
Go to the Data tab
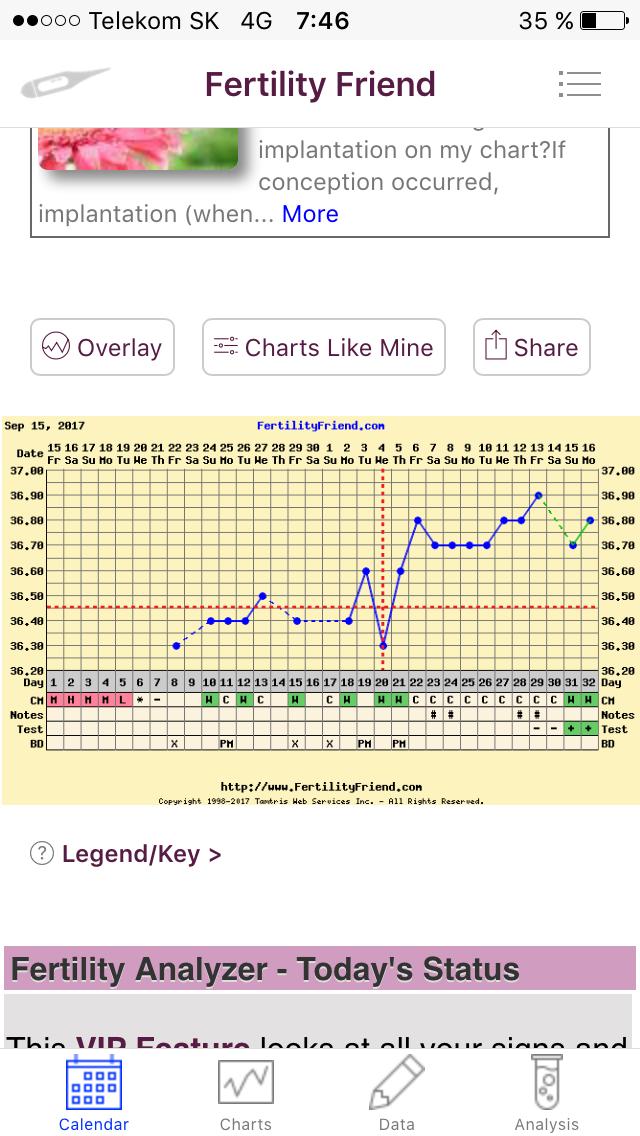(396, 1095)
